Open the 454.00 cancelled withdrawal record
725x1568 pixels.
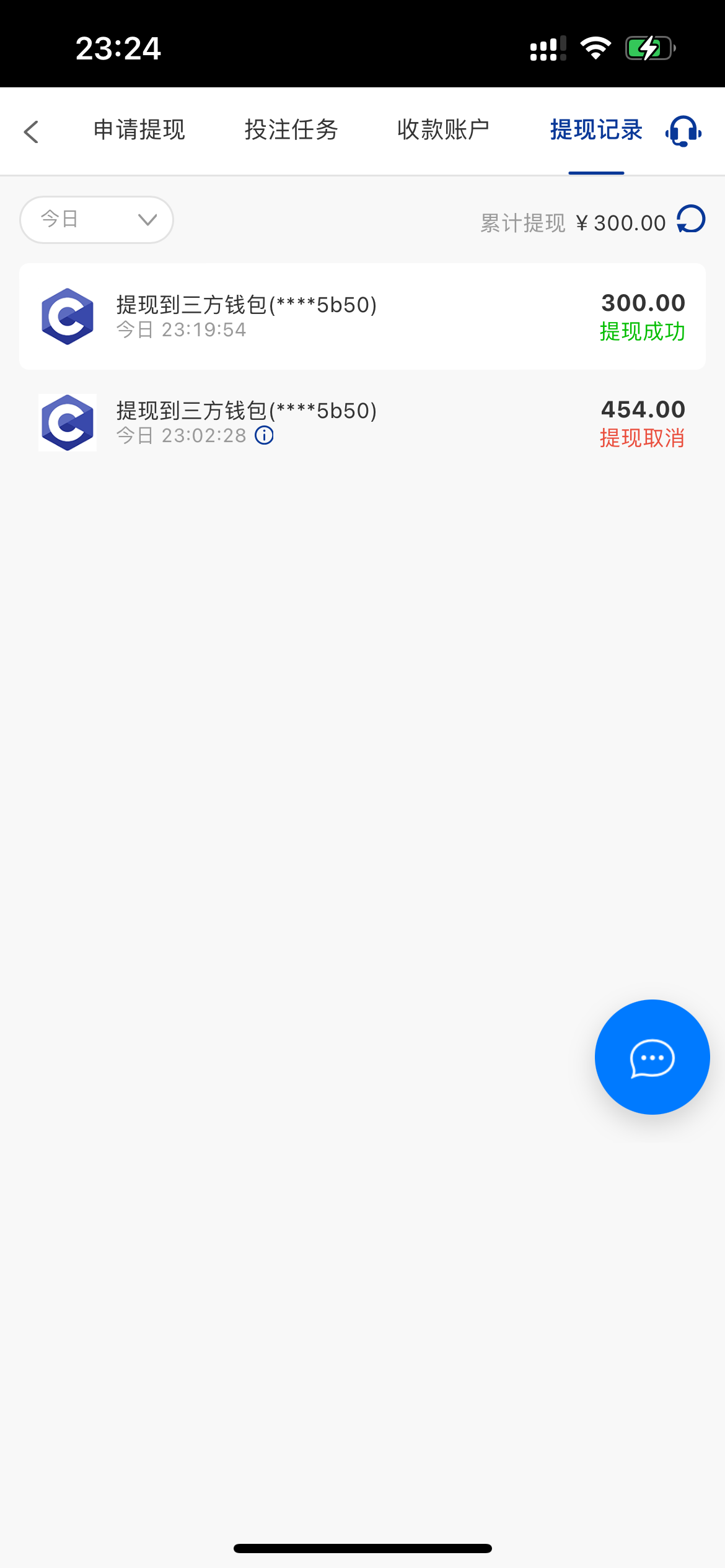point(362,423)
